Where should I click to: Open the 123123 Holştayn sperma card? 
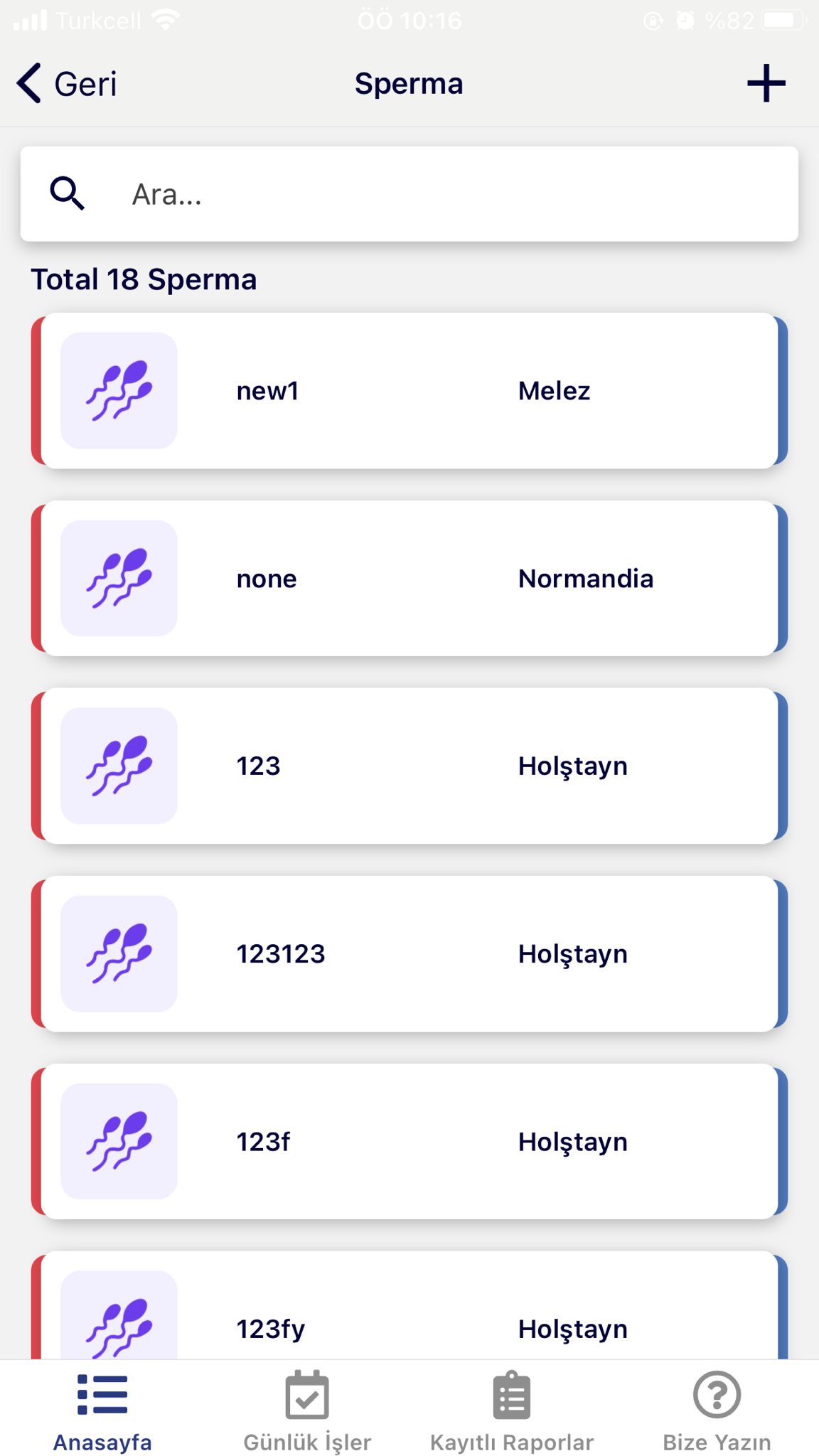click(x=409, y=953)
